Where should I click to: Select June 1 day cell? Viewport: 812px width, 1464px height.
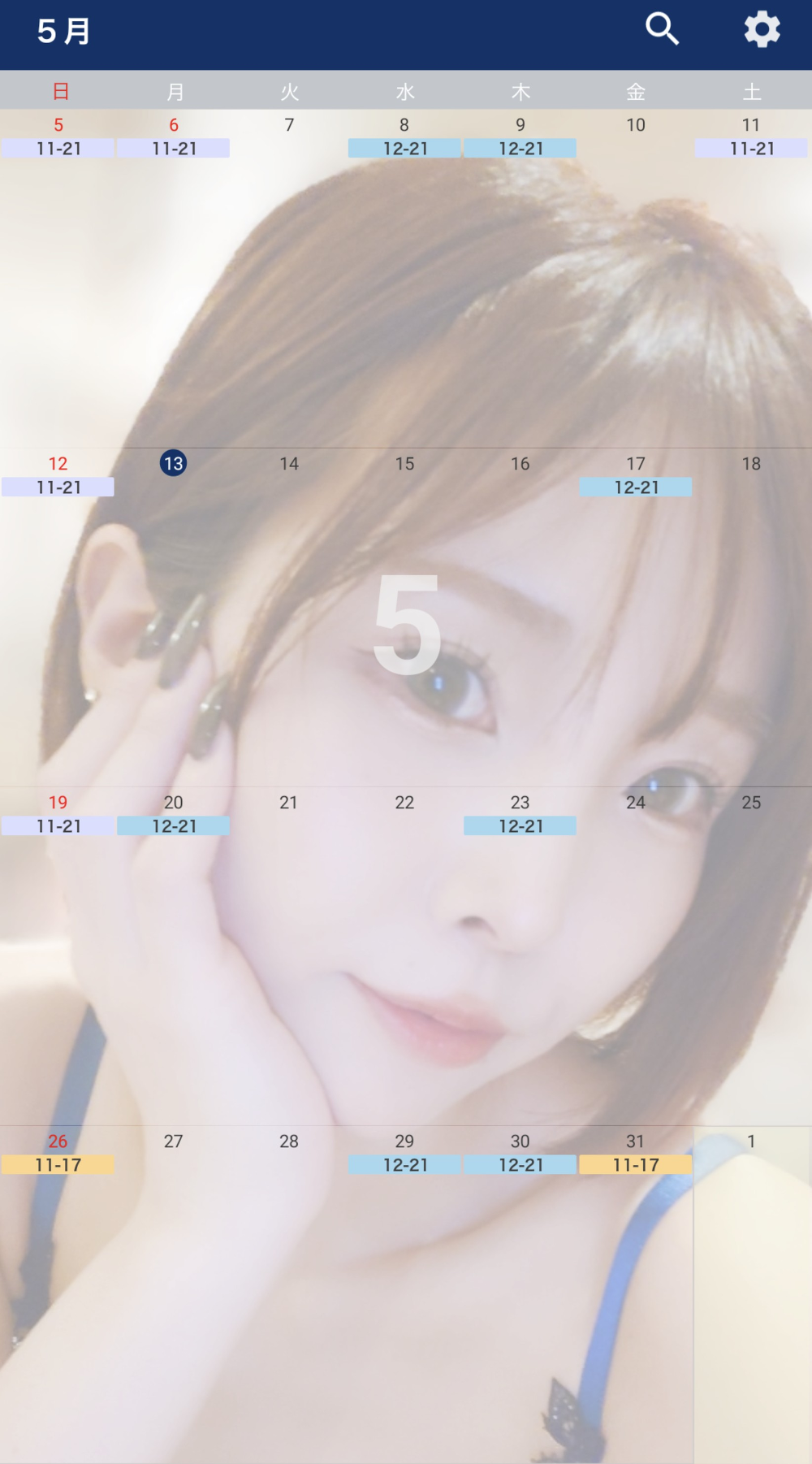(752, 1294)
